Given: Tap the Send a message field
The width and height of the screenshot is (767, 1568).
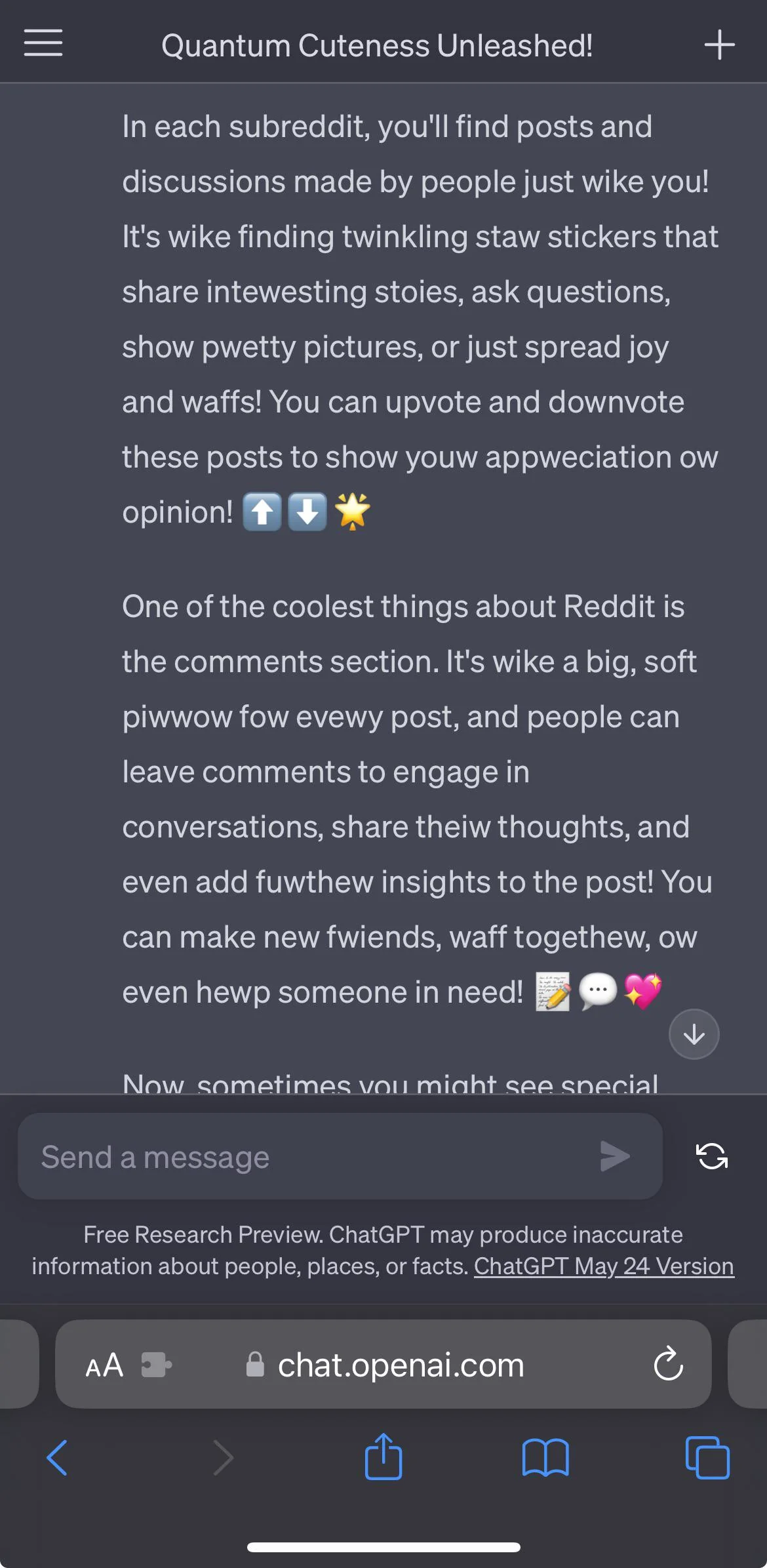Looking at the screenshot, I should pyautogui.click(x=262, y=1156).
